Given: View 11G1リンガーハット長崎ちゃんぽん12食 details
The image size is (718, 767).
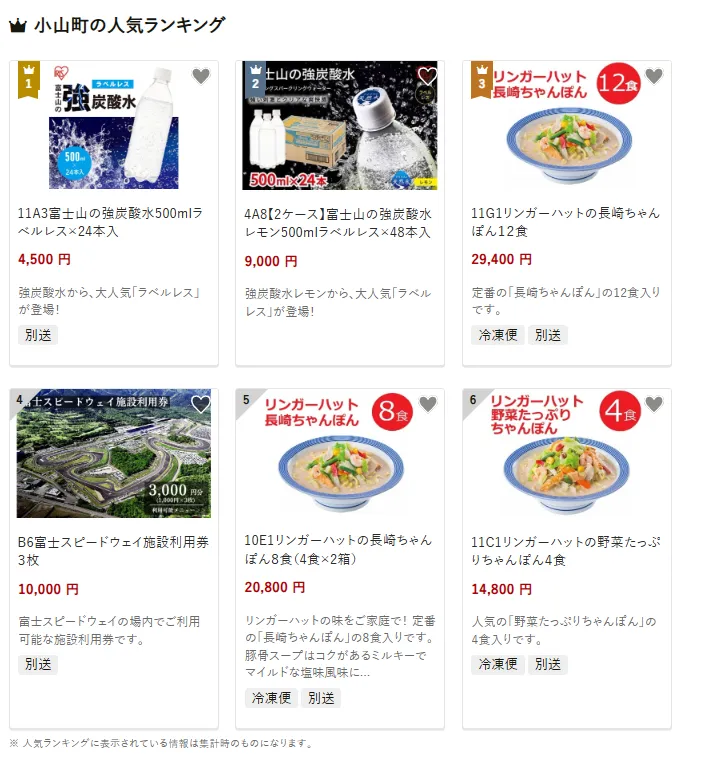Looking at the screenshot, I should pos(565,222).
